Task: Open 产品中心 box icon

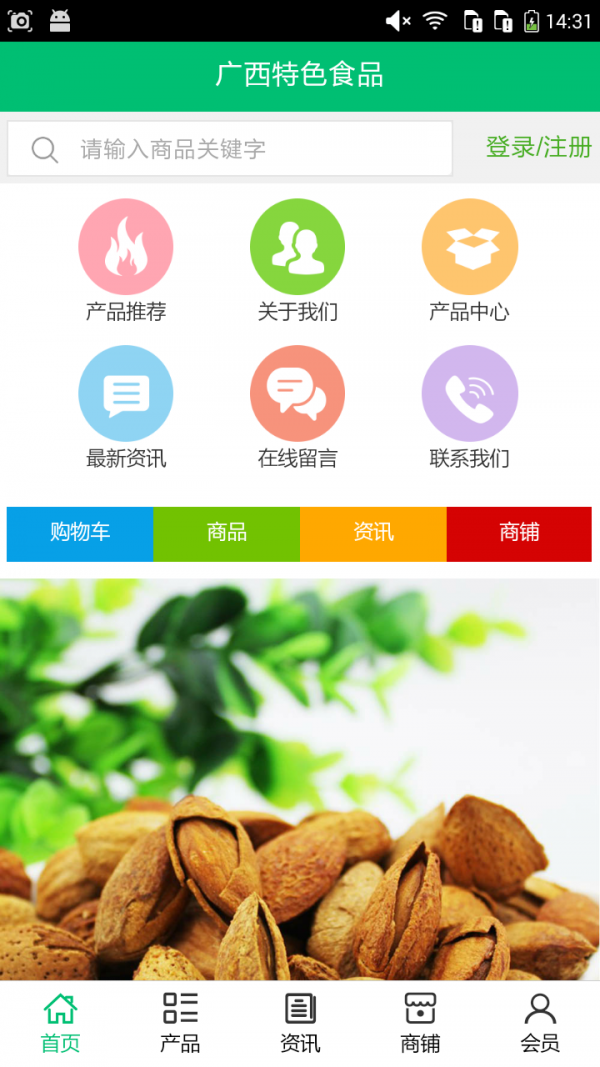Action: point(469,248)
